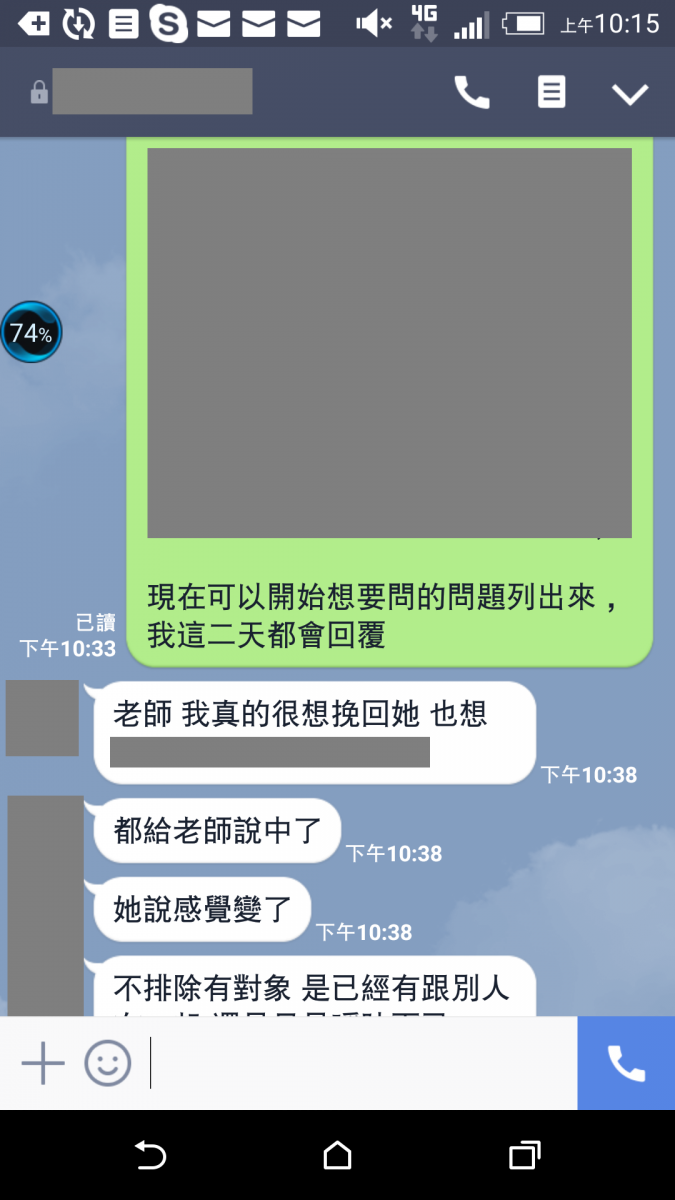Open the chat notes icon

[551, 93]
